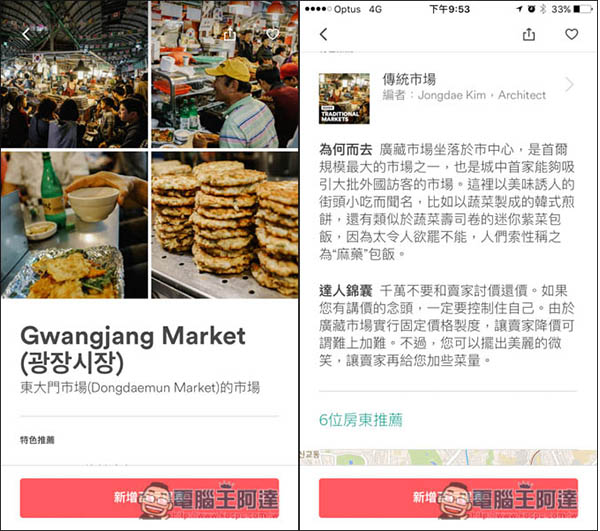Tap the red 新增 button beneath 特色推薦
Image resolution: width=600 pixels, height=531 pixels.
[x=150, y=497]
